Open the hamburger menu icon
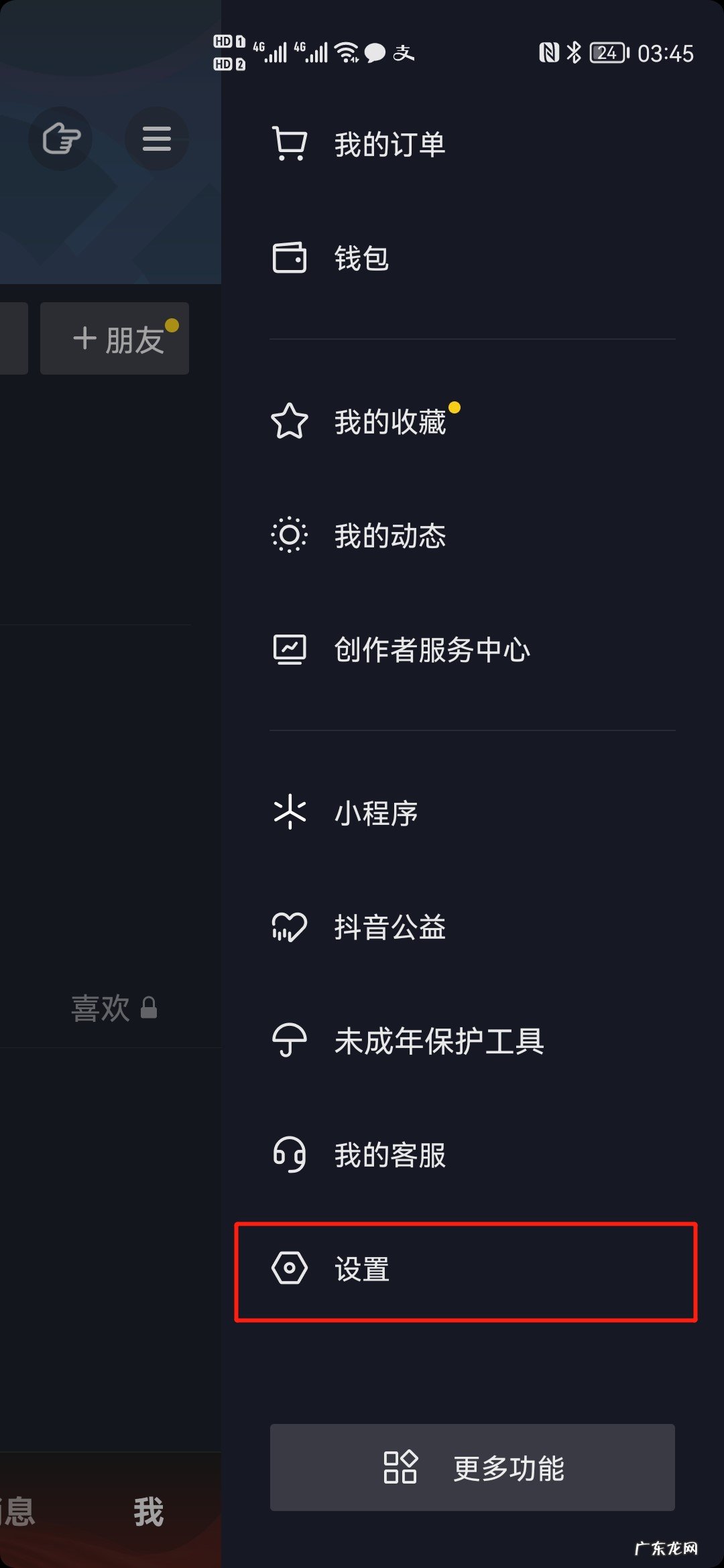Image resolution: width=724 pixels, height=1568 pixels. pos(156,138)
